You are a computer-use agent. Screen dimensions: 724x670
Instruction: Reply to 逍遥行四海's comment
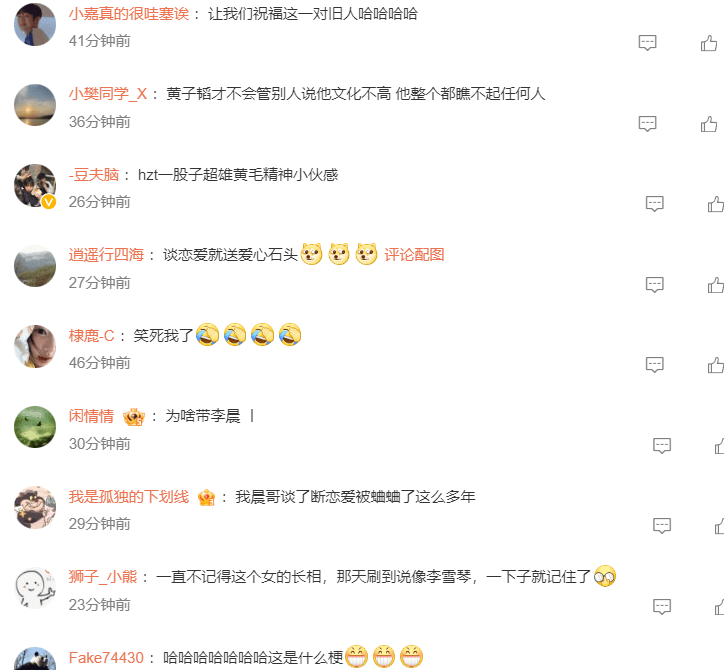pos(655,285)
